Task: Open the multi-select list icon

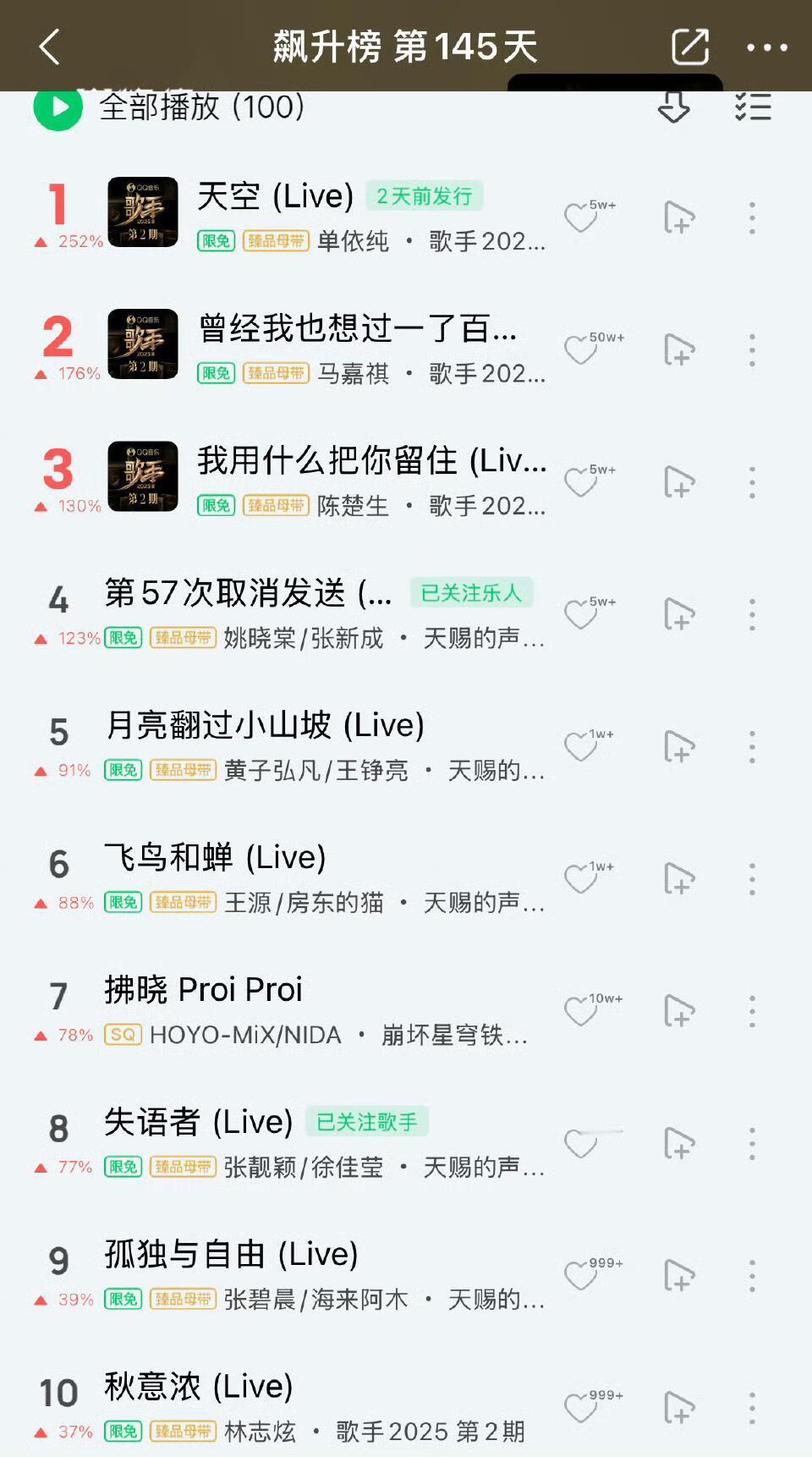Action: 753,107
